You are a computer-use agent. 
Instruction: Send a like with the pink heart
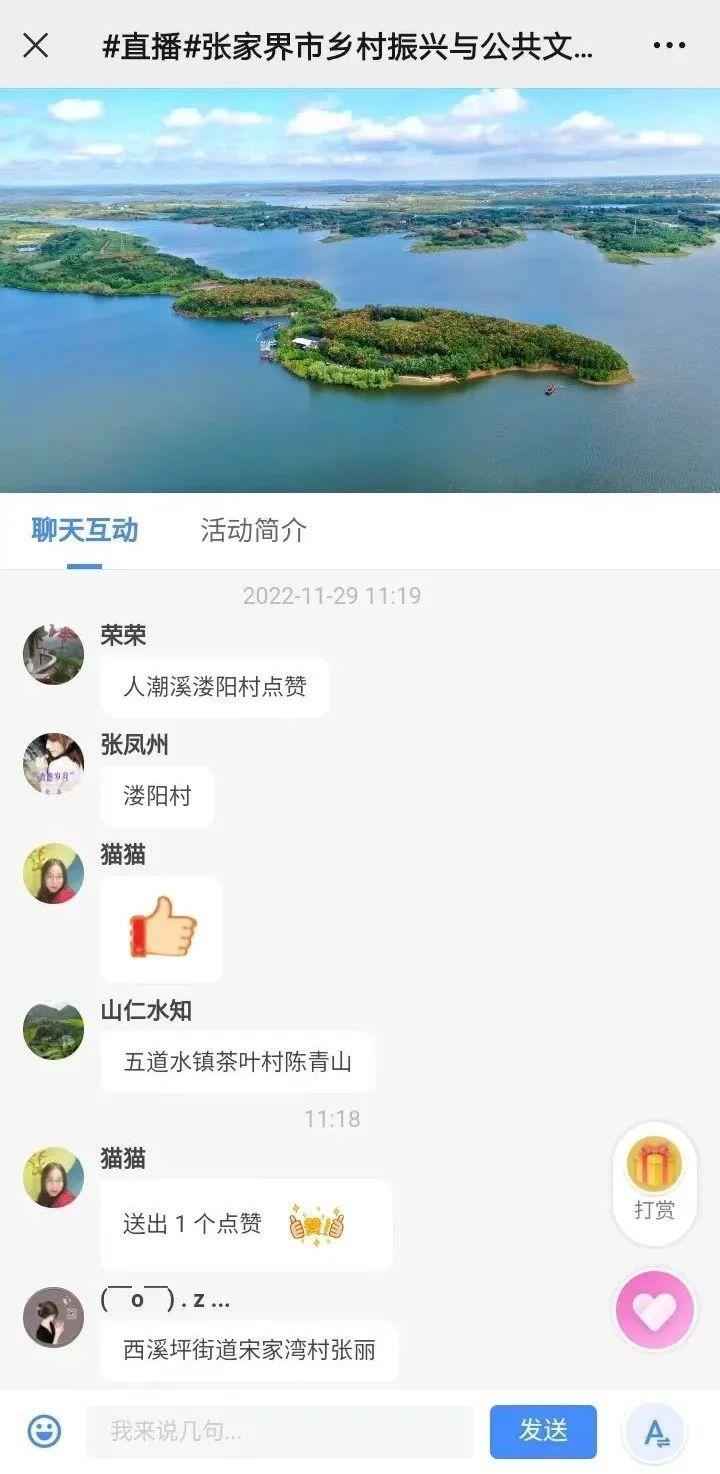pos(655,1310)
